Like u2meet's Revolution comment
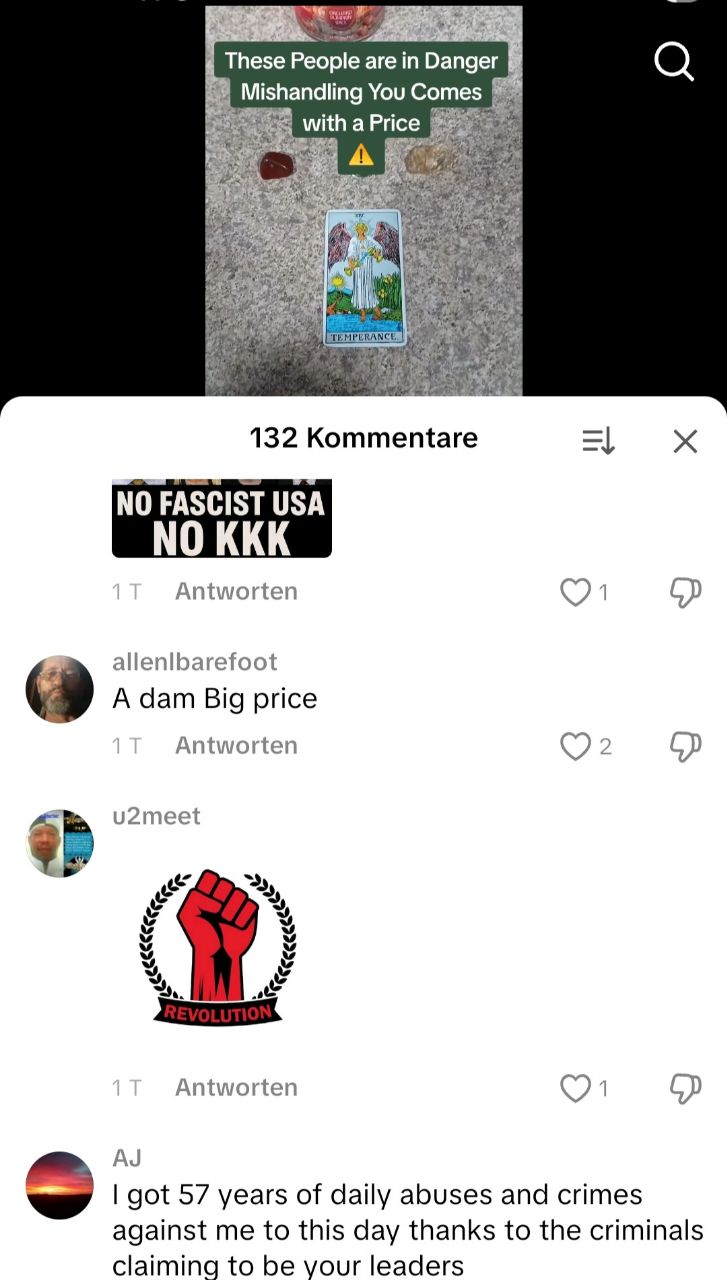Image resolution: width=727 pixels, height=1280 pixels. point(576,1088)
